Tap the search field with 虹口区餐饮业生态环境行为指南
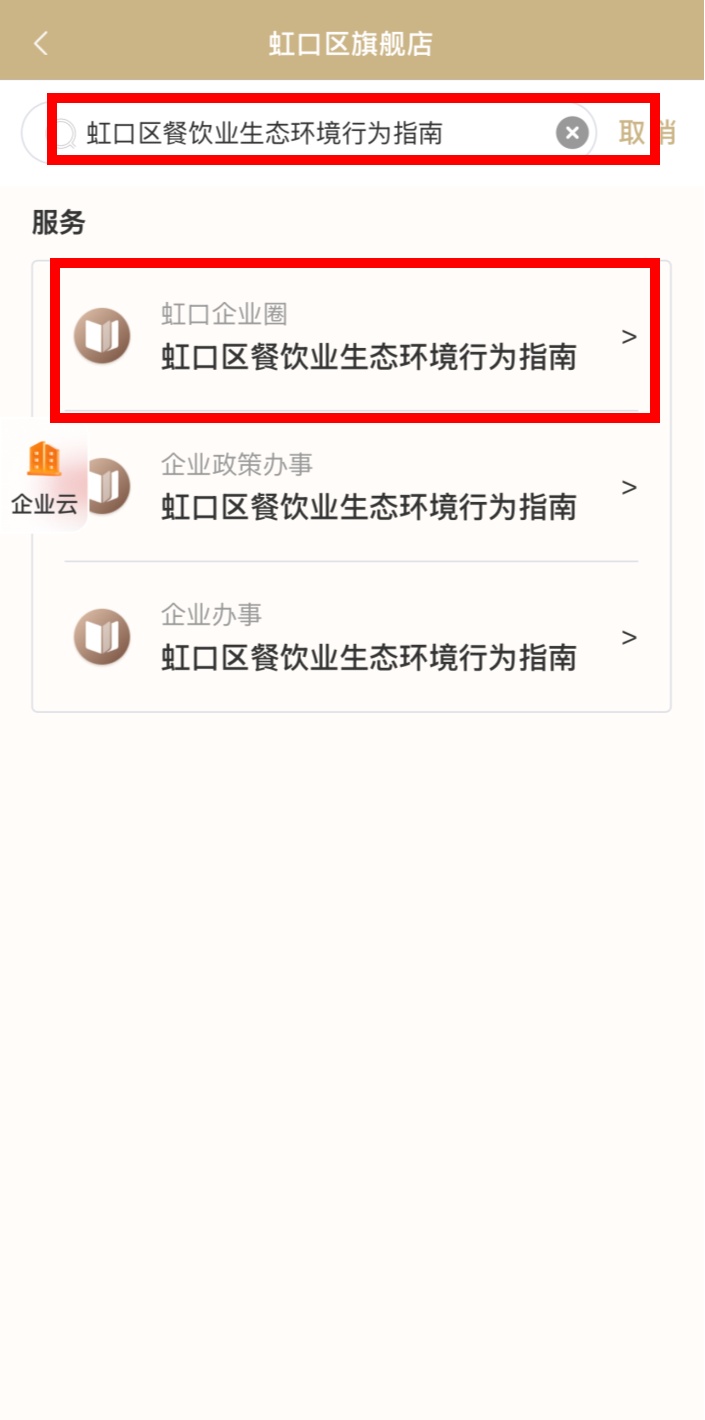This screenshot has height=1420, width=705. [x=309, y=133]
